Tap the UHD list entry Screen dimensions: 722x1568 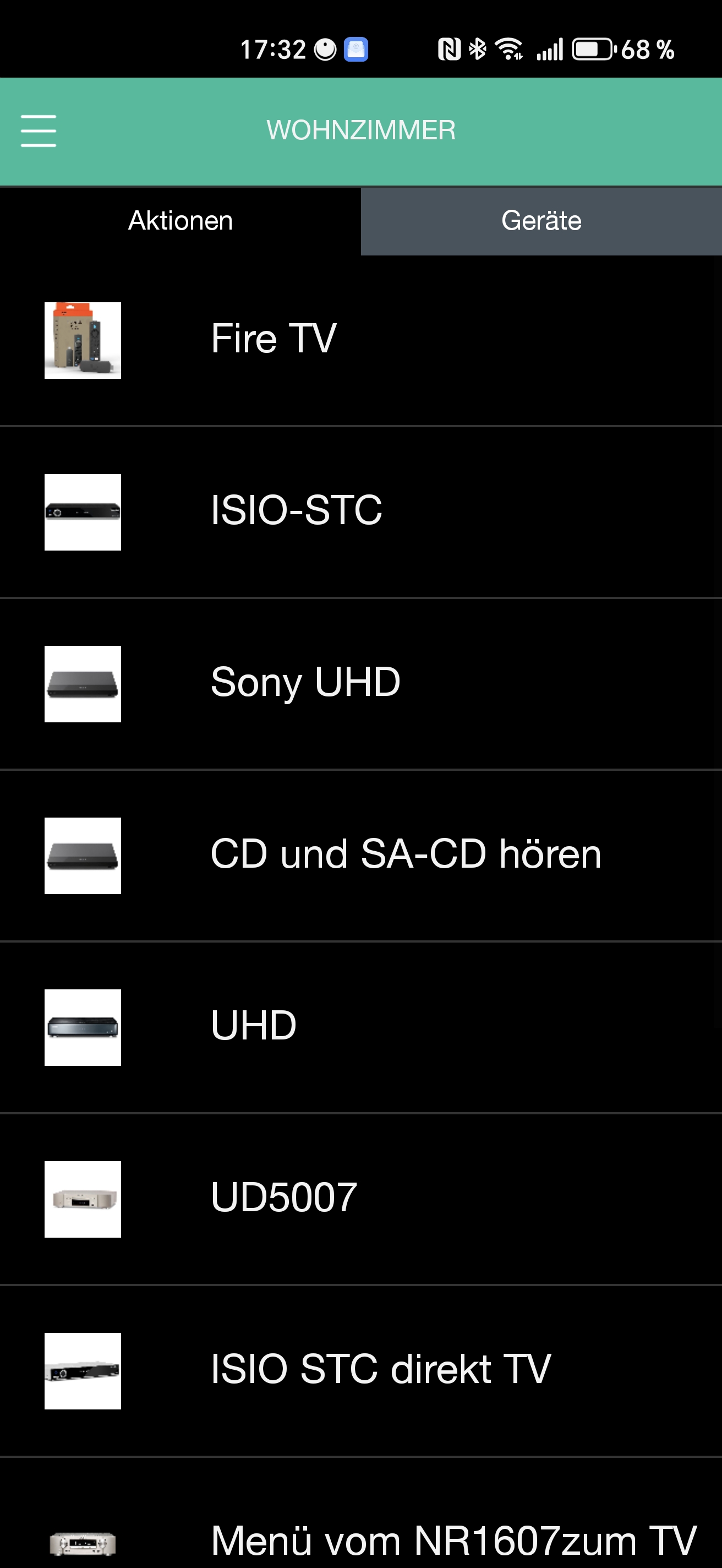pyautogui.click(x=254, y=1026)
